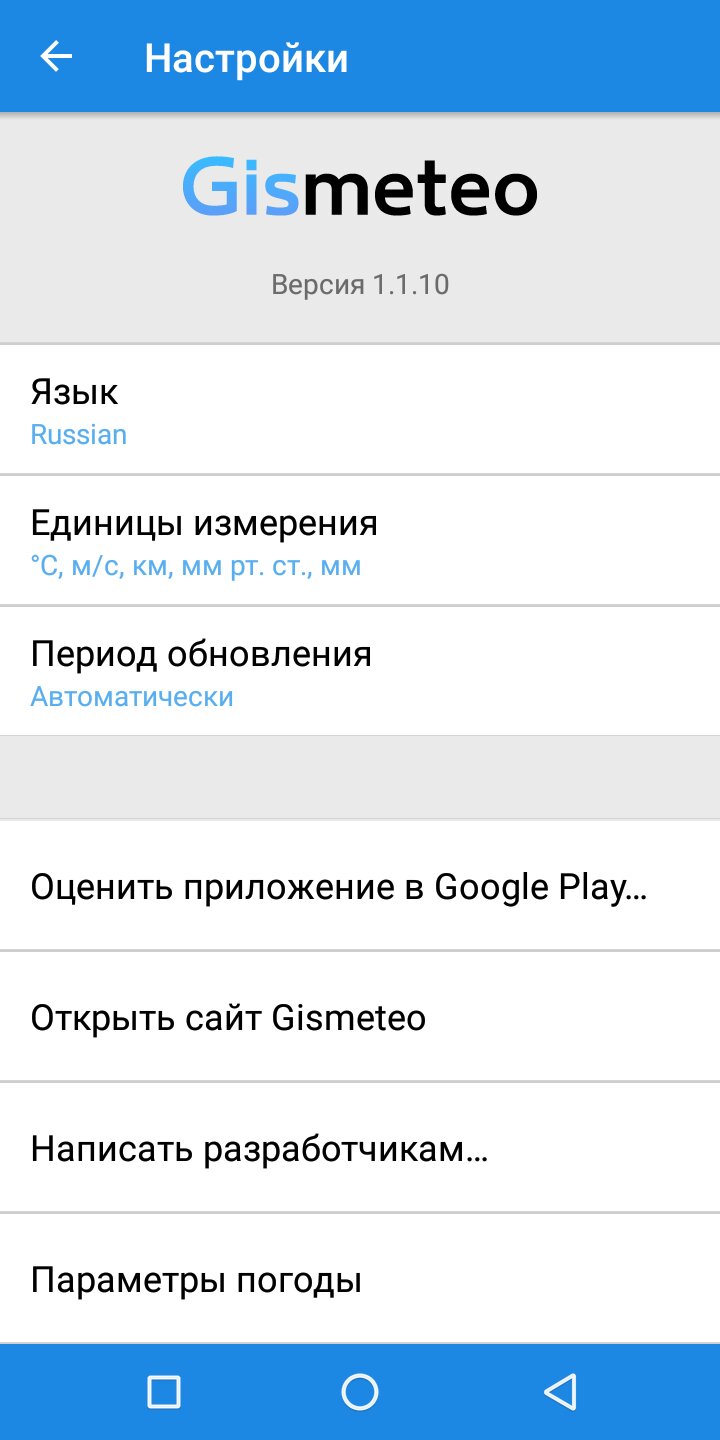720x1440 pixels.
Task: Open recent apps from the navigation bar
Action: [163, 1391]
